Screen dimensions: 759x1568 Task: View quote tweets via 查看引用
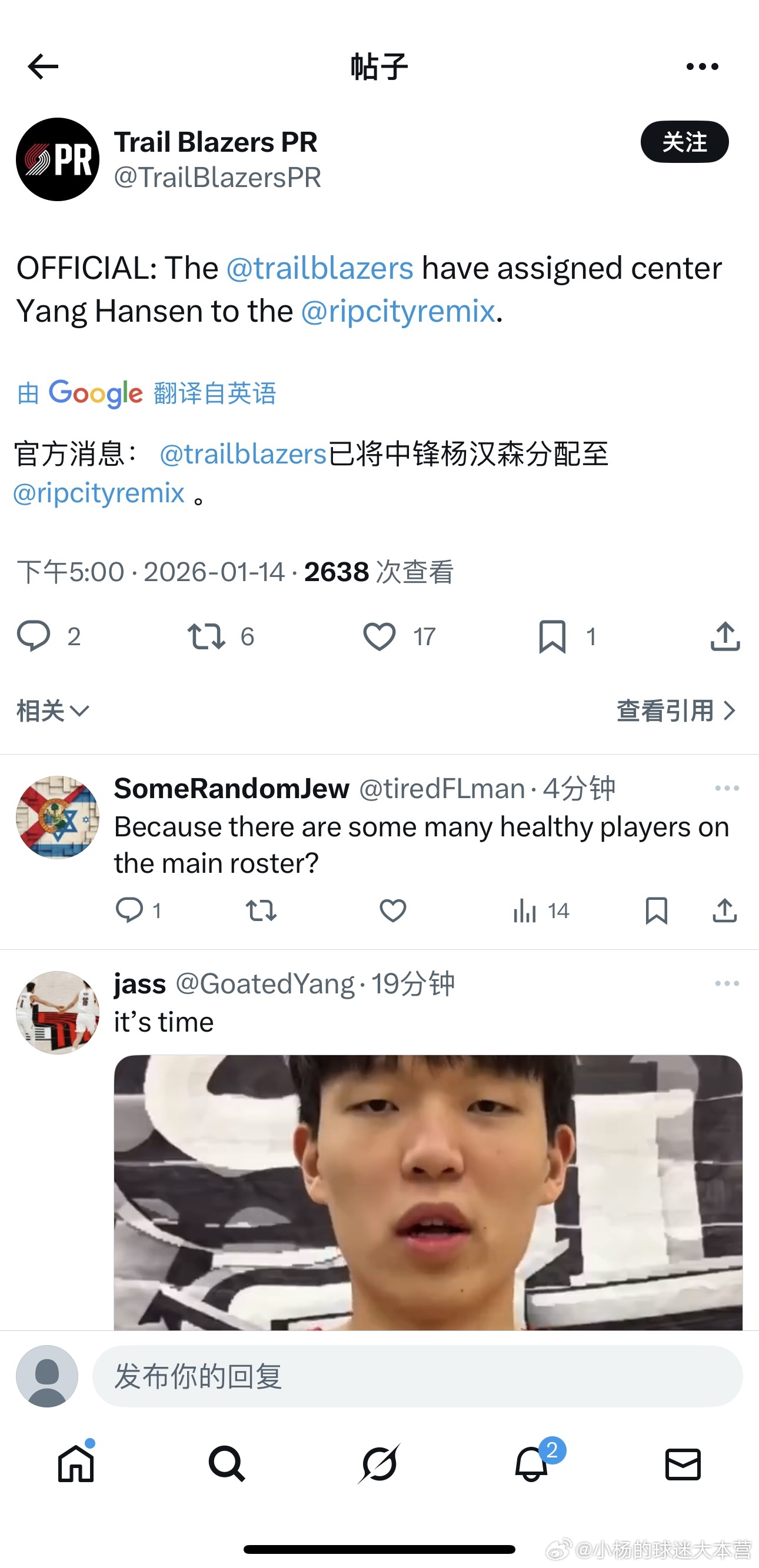675,710
